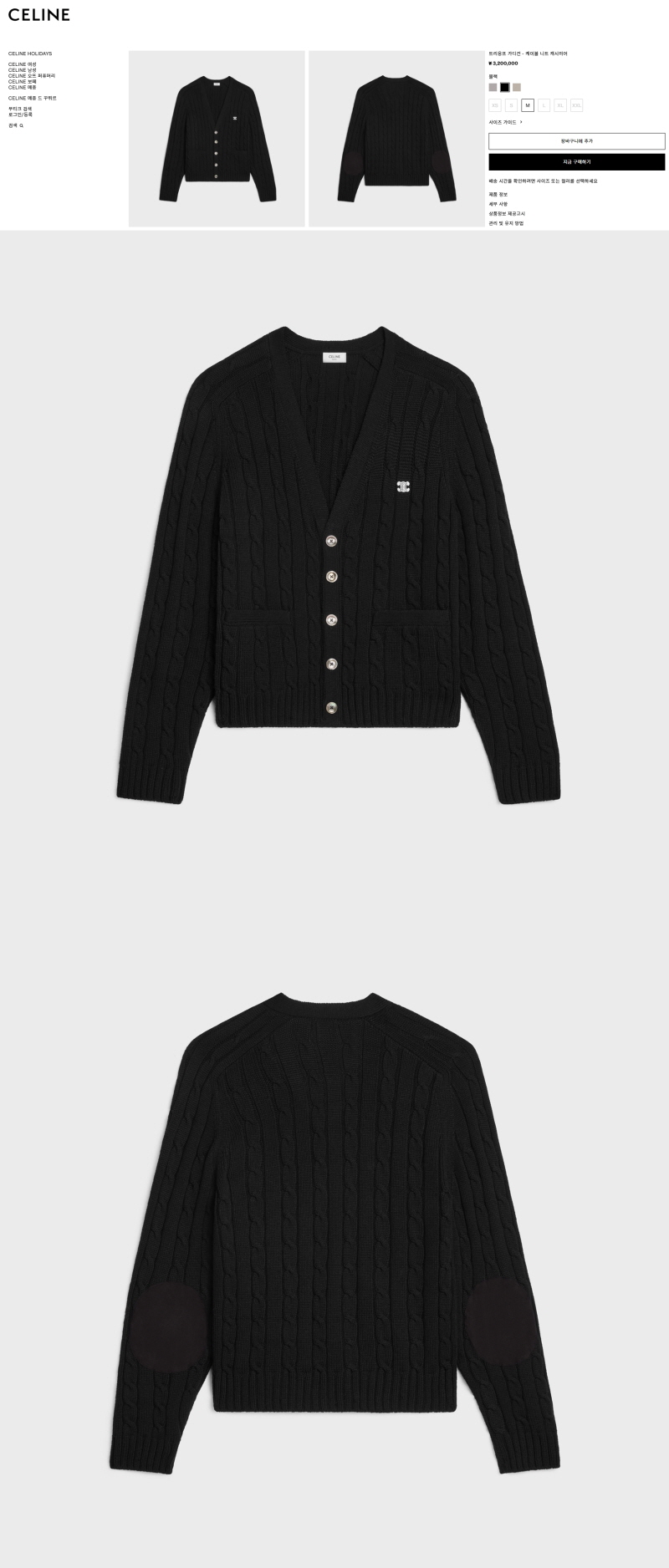The image size is (669, 1568).
Task: Expand the 세부 사항 section
Action: pyautogui.click(x=498, y=204)
